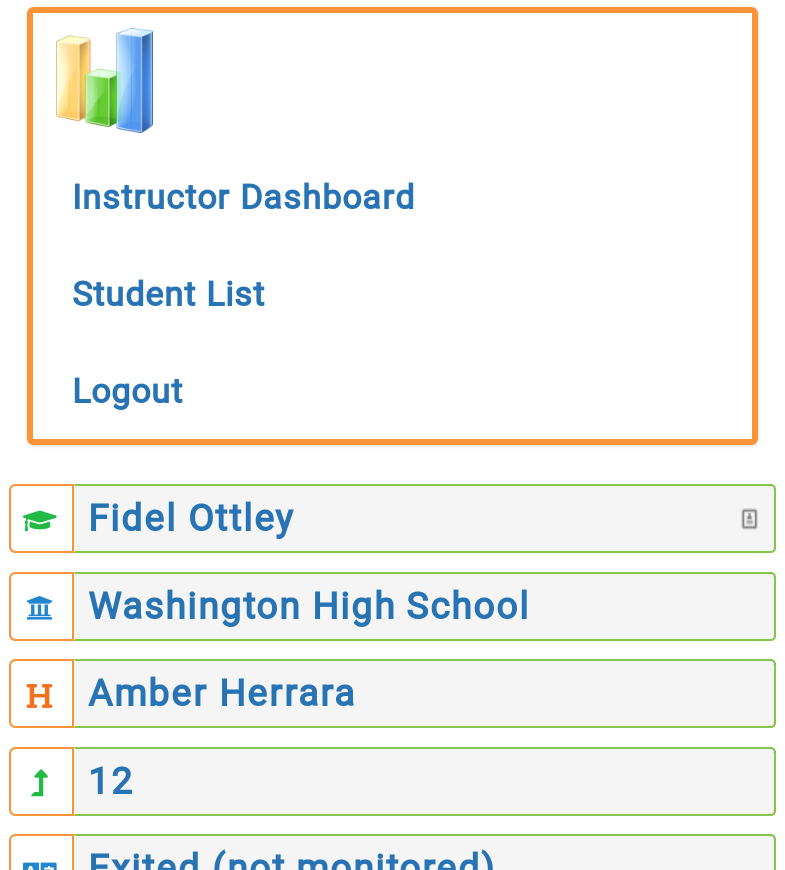Open the Instructor Dashboard link
The image size is (785, 870).
pyautogui.click(x=243, y=197)
